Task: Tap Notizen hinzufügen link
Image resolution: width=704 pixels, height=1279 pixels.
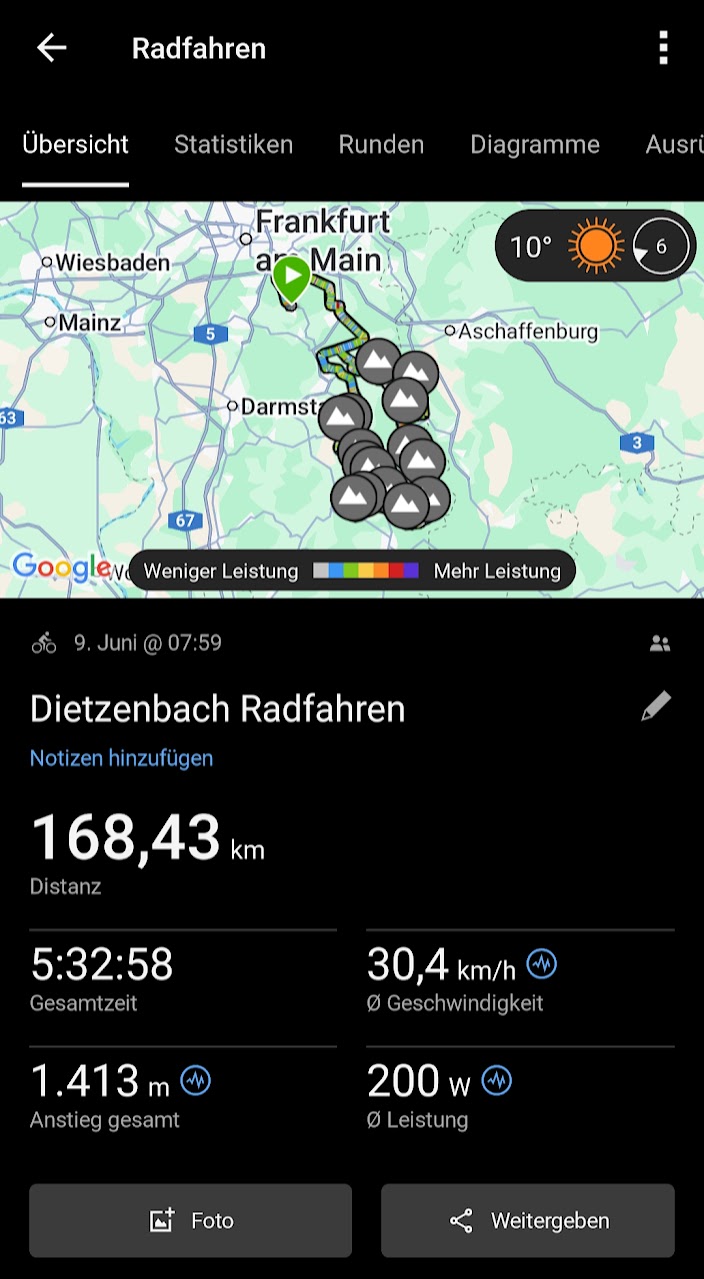Action: (x=121, y=758)
